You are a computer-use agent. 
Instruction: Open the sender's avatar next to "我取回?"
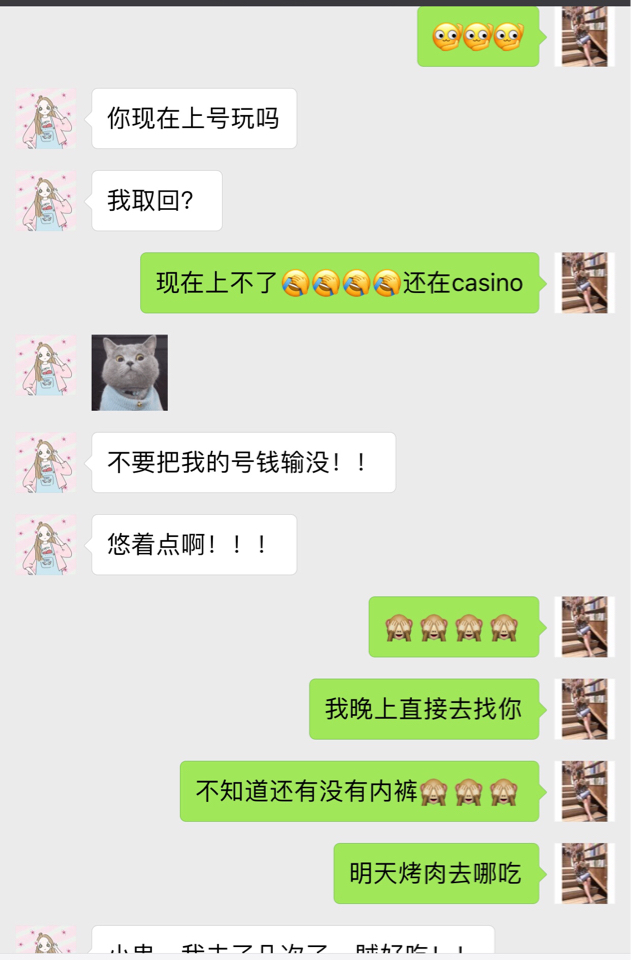(x=45, y=201)
